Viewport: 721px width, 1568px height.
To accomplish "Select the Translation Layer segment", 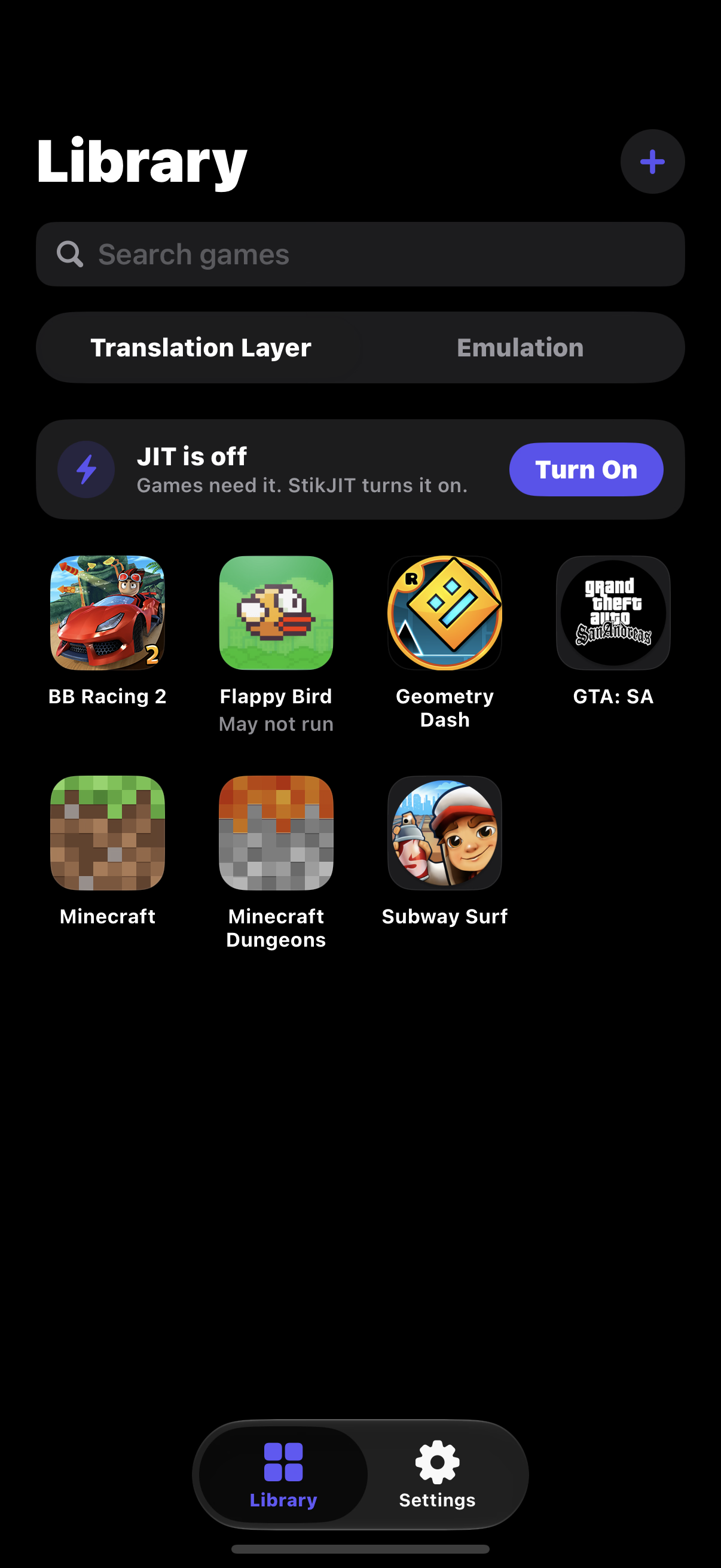I will [201, 347].
